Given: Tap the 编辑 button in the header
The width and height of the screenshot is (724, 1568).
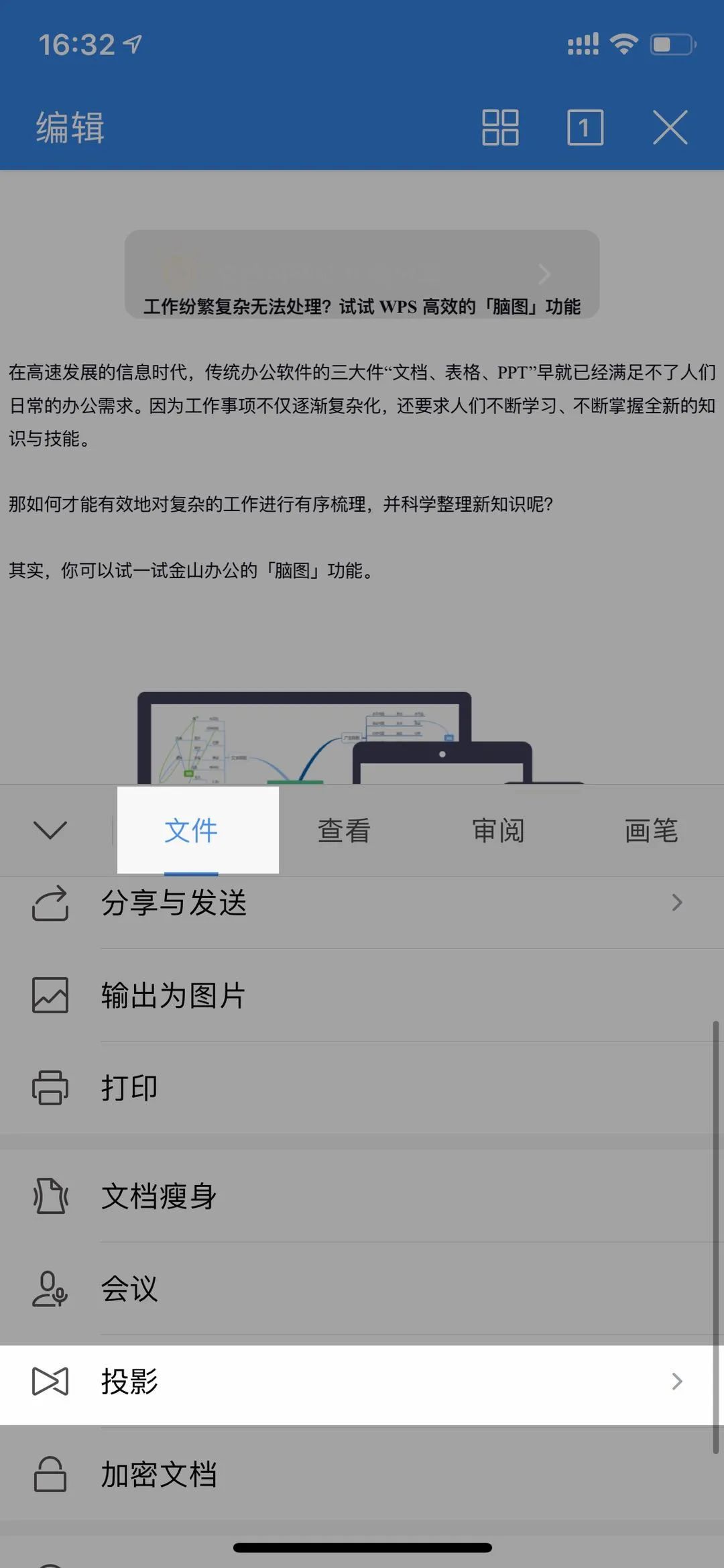Looking at the screenshot, I should click(70, 127).
